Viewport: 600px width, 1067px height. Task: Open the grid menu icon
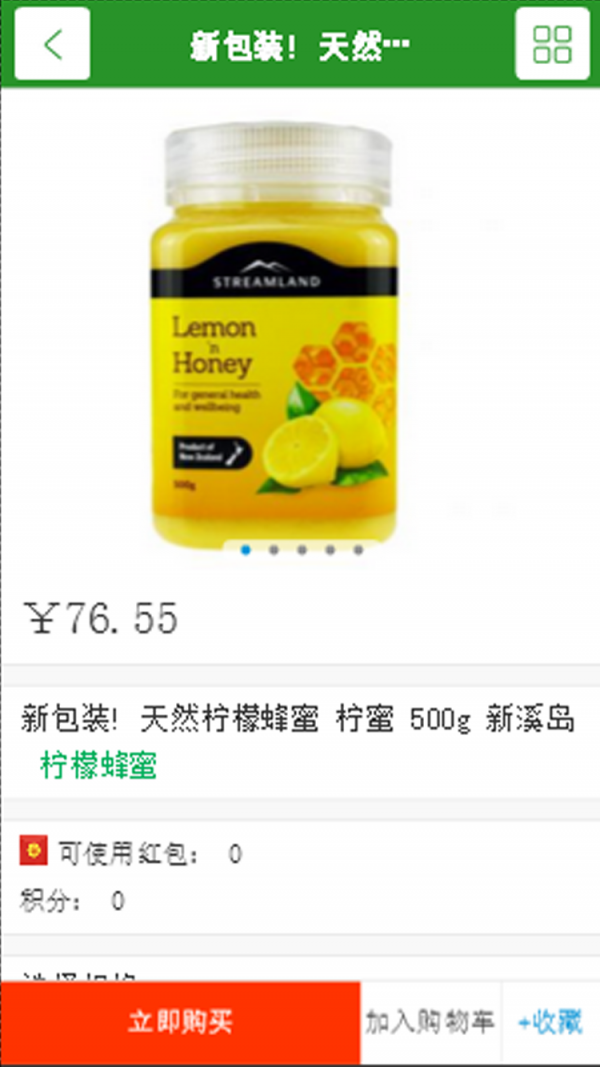click(552, 44)
